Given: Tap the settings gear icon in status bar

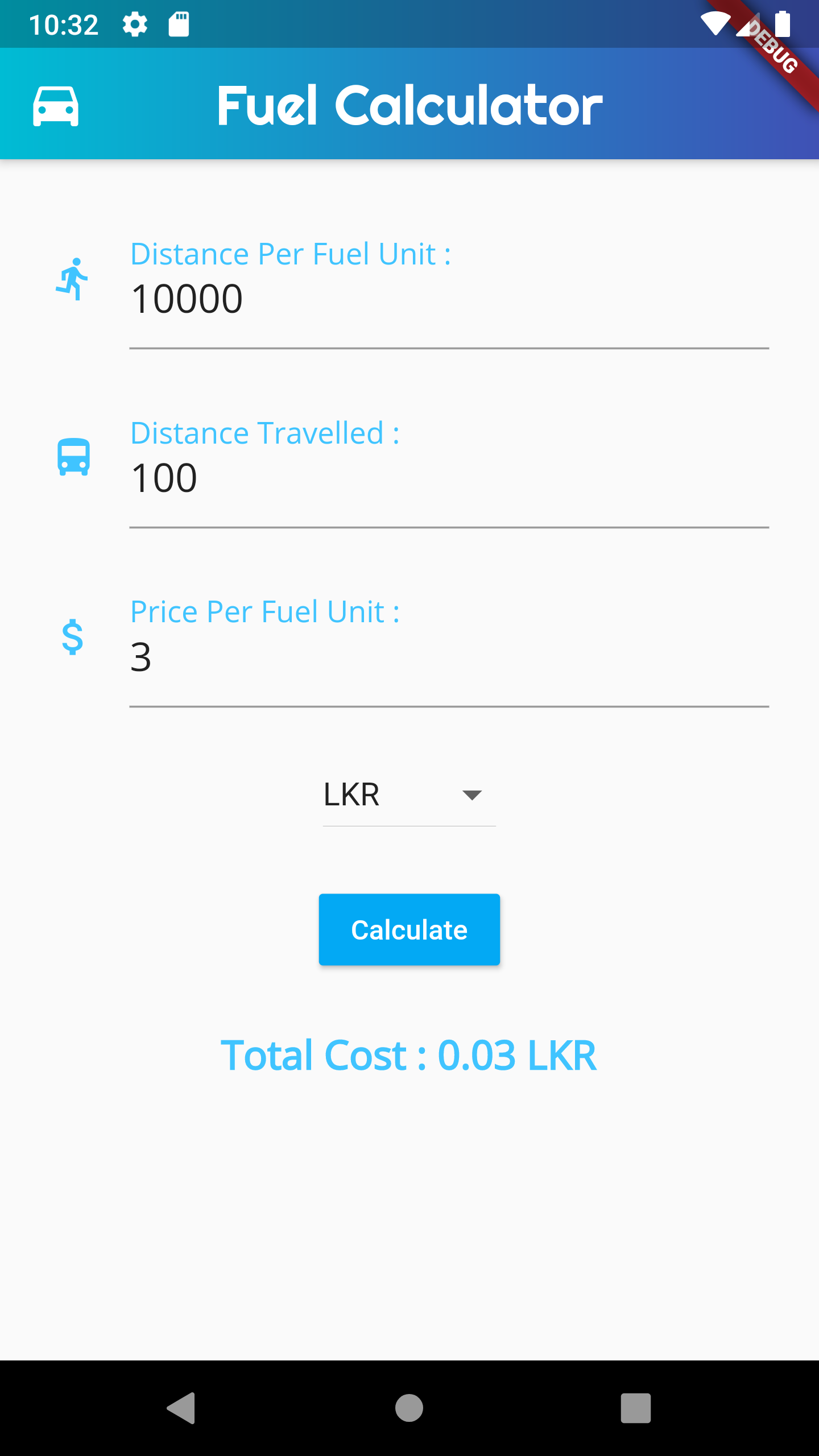Looking at the screenshot, I should coord(136,24).
